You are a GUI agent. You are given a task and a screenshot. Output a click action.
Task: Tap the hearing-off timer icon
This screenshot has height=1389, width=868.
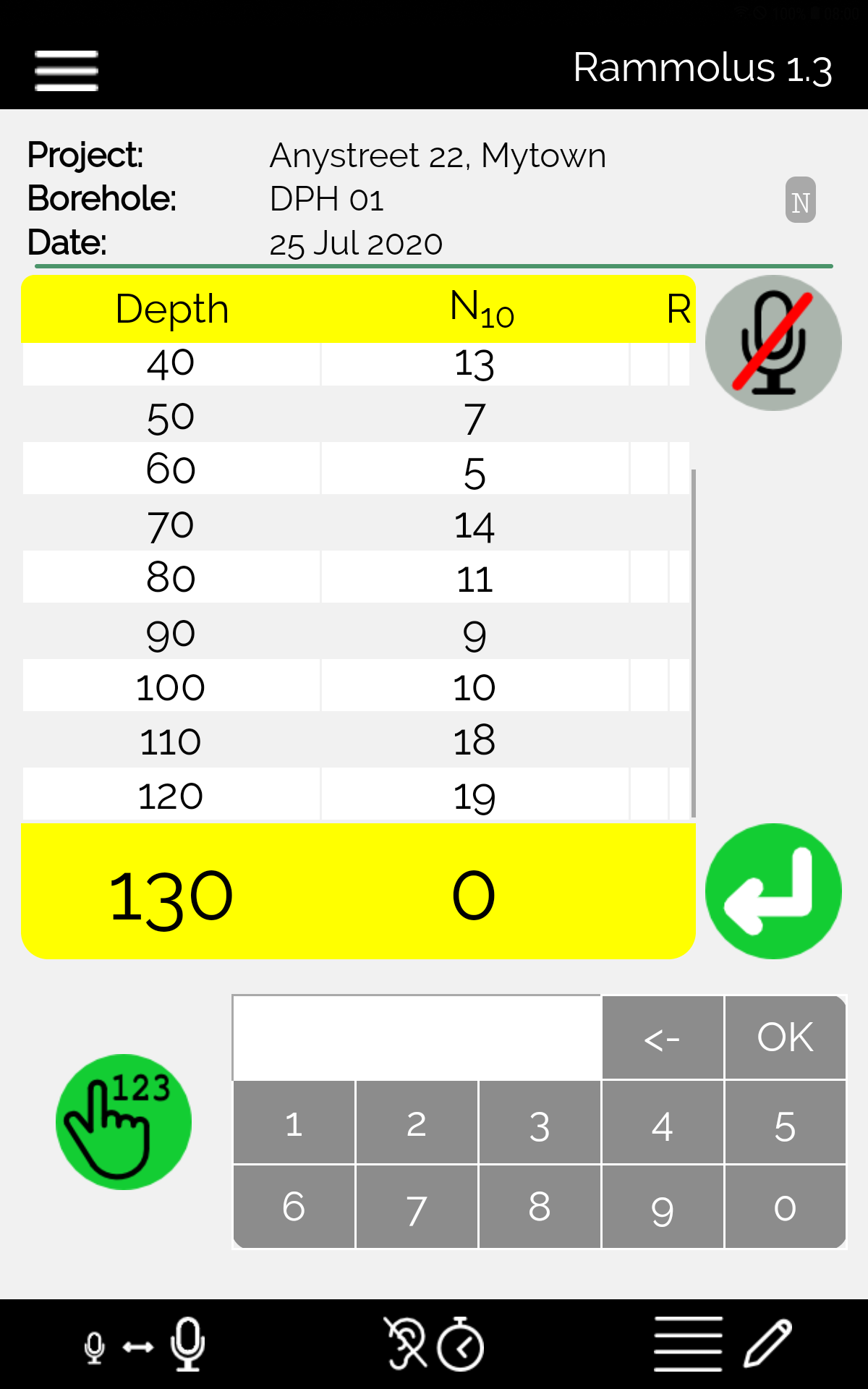tap(434, 1344)
